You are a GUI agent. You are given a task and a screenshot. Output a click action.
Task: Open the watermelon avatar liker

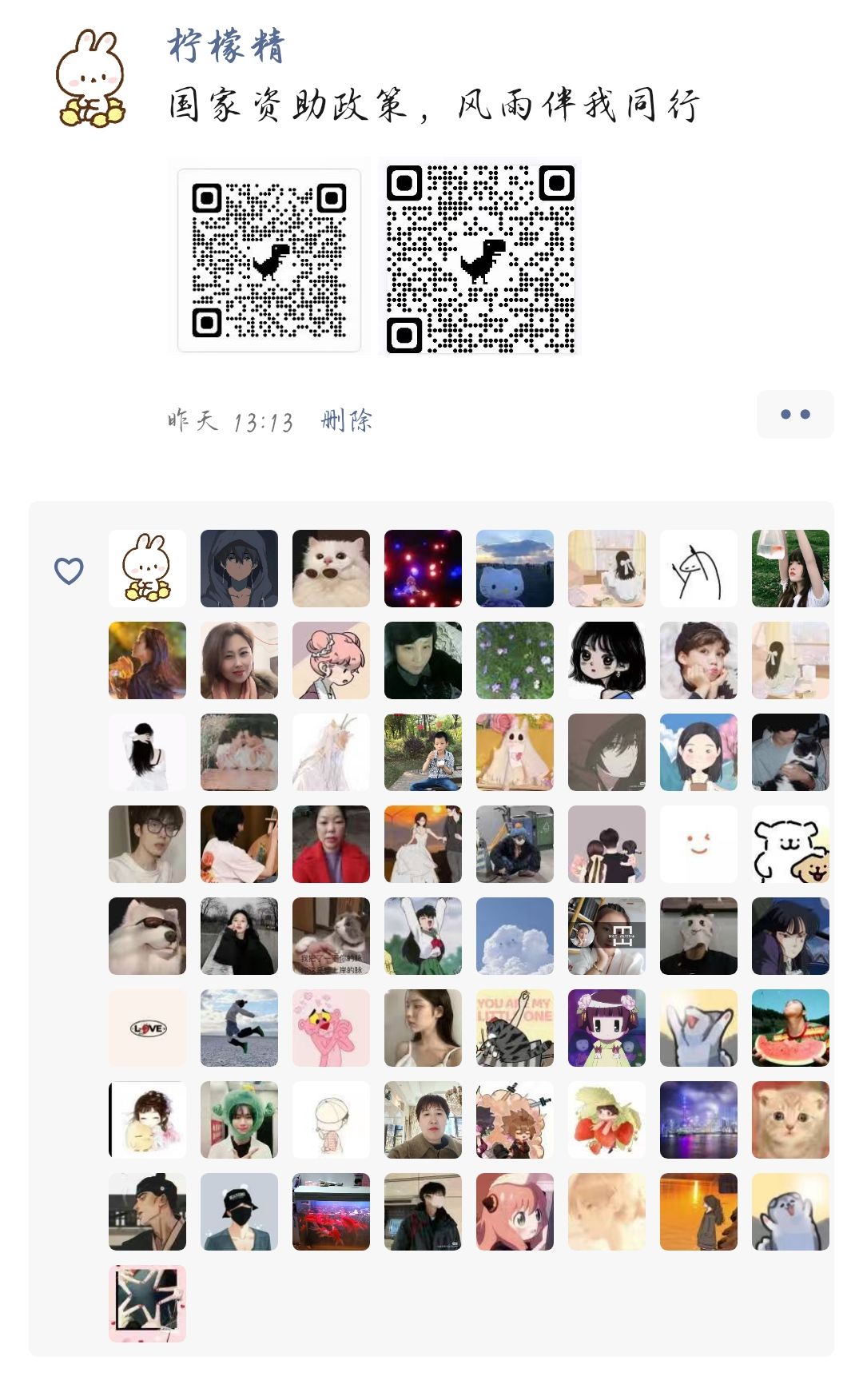[790, 1028]
